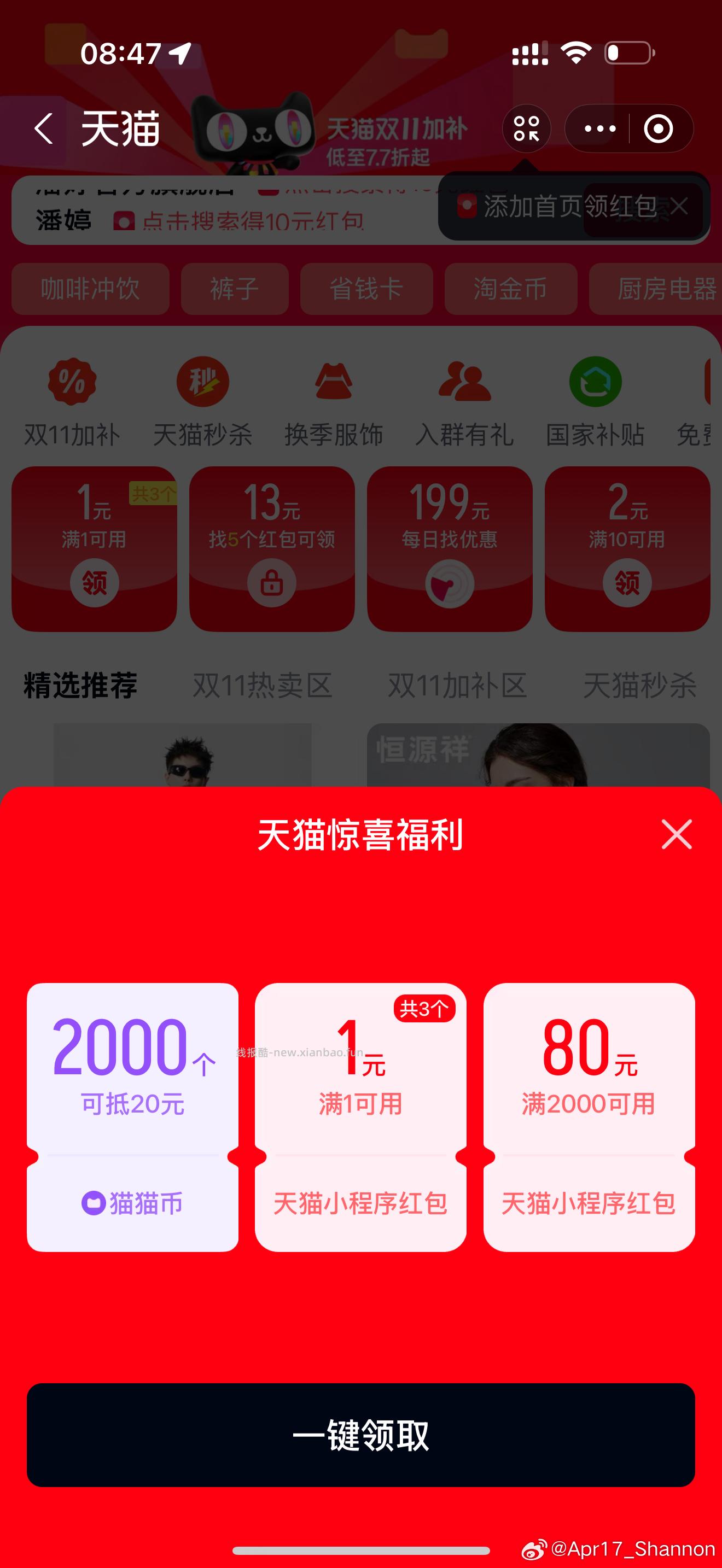Switch to the 天猫秒杀 tab
722x1568 pixels.
pos(641,686)
